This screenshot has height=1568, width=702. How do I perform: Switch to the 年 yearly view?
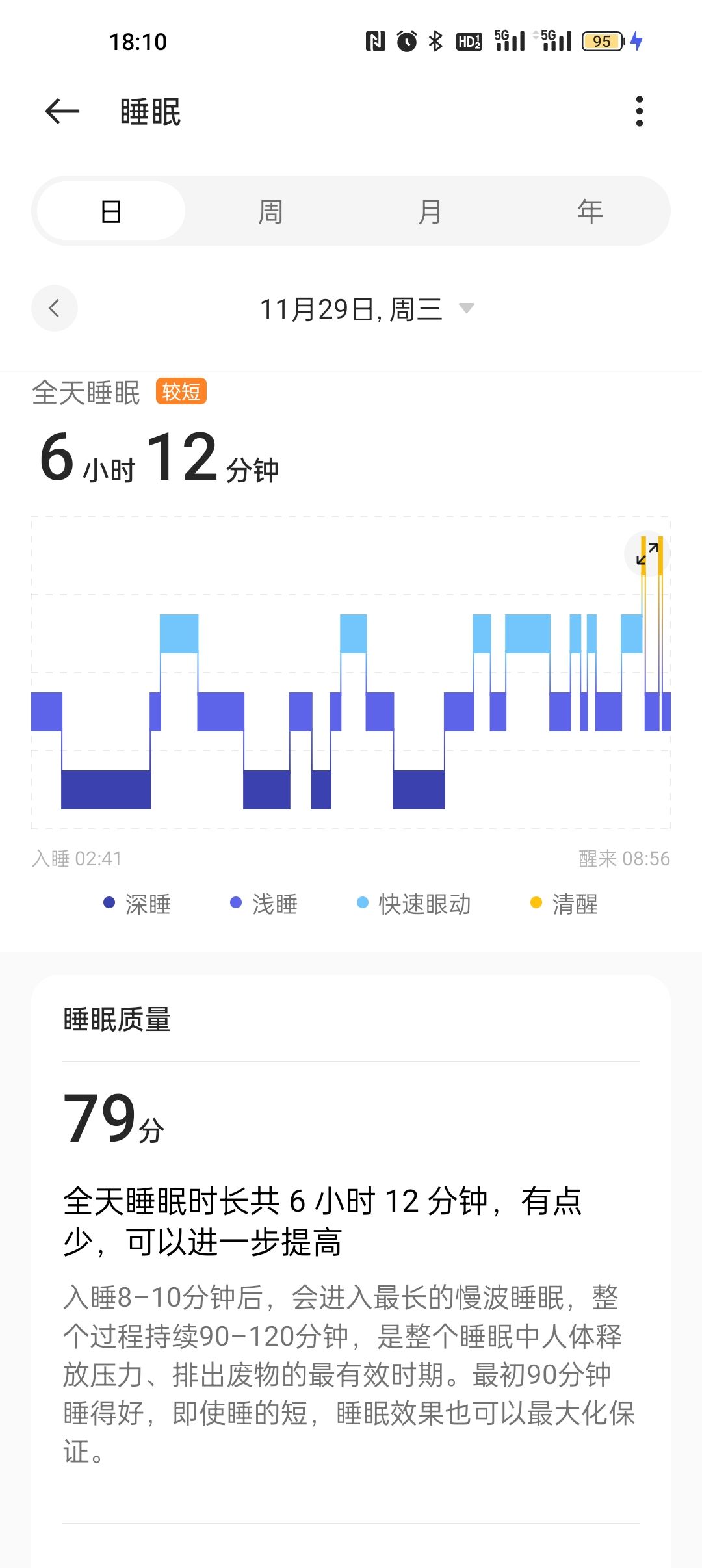pyautogui.click(x=590, y=211)
